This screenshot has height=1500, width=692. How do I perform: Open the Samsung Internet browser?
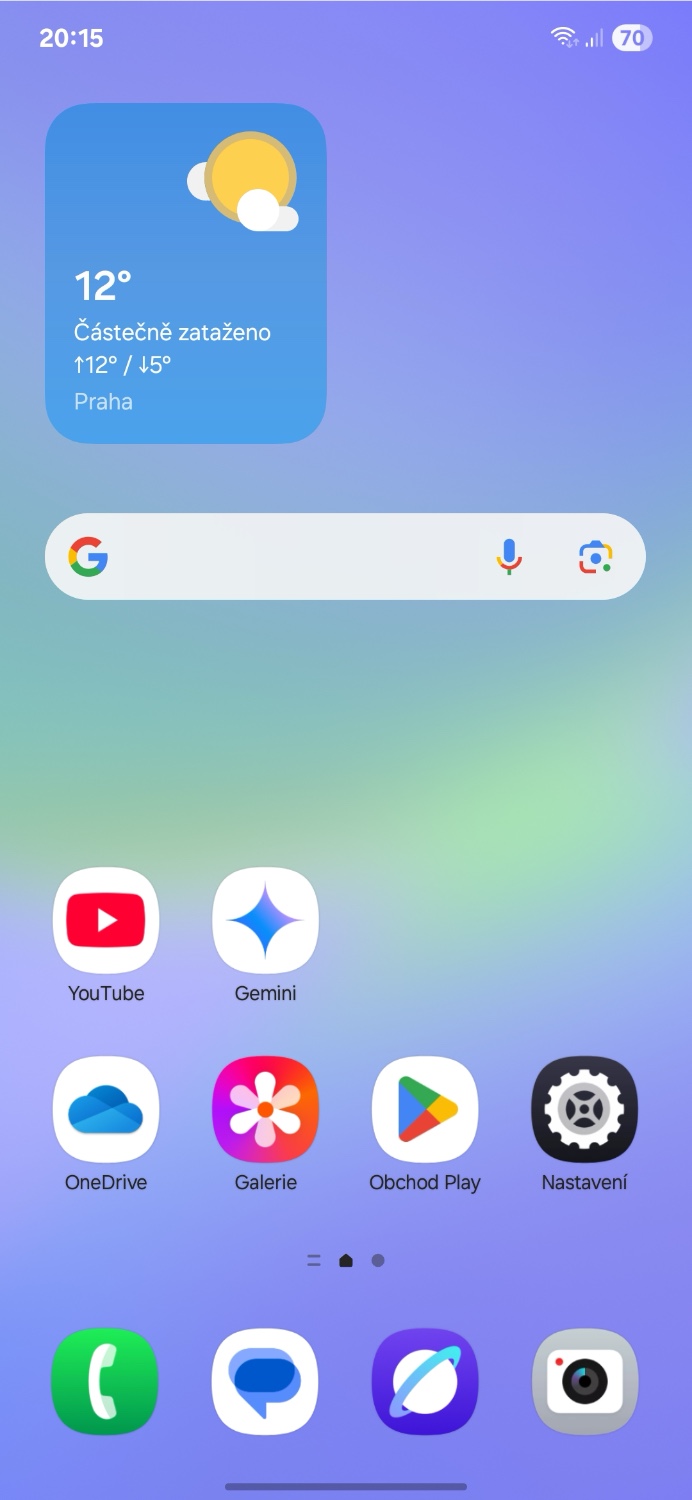[x=425, y=1381]
